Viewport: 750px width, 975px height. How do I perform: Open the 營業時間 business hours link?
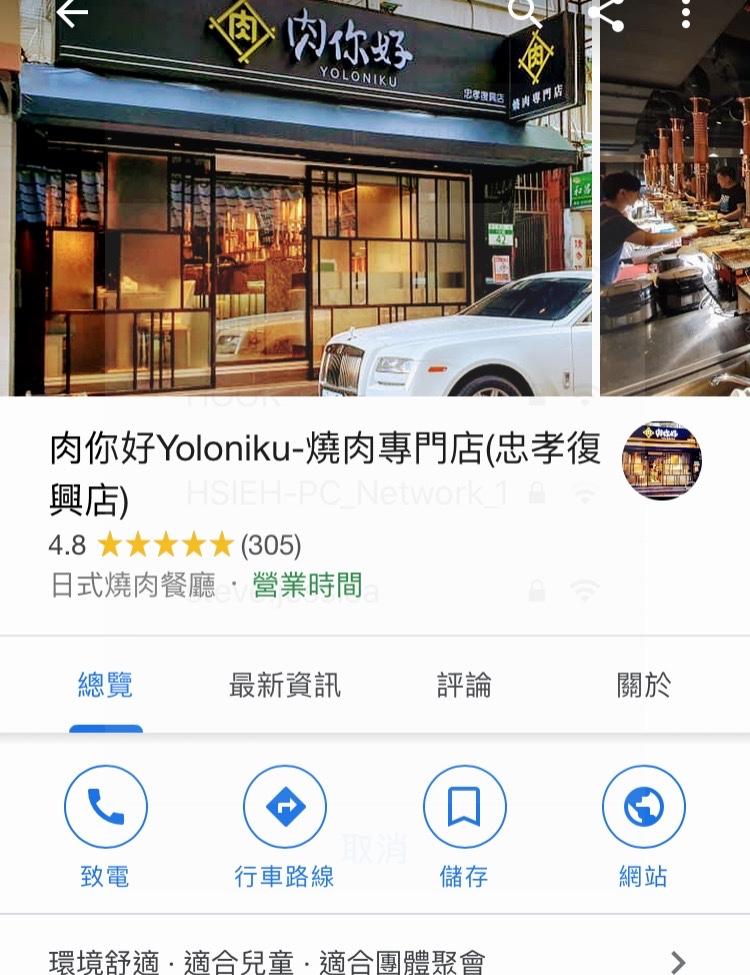[x=307, y=584]
